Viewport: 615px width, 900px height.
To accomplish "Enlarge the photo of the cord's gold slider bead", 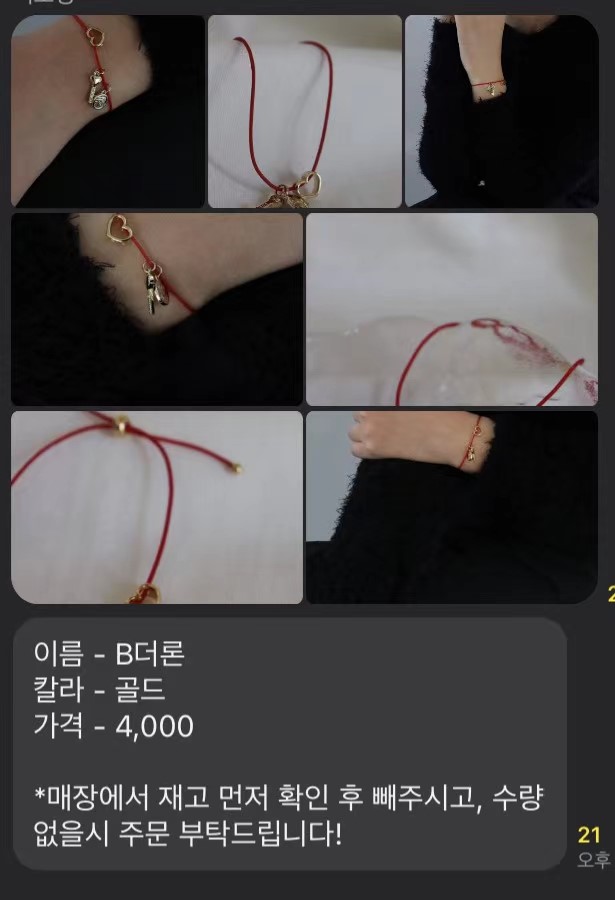I will (156, 507).
